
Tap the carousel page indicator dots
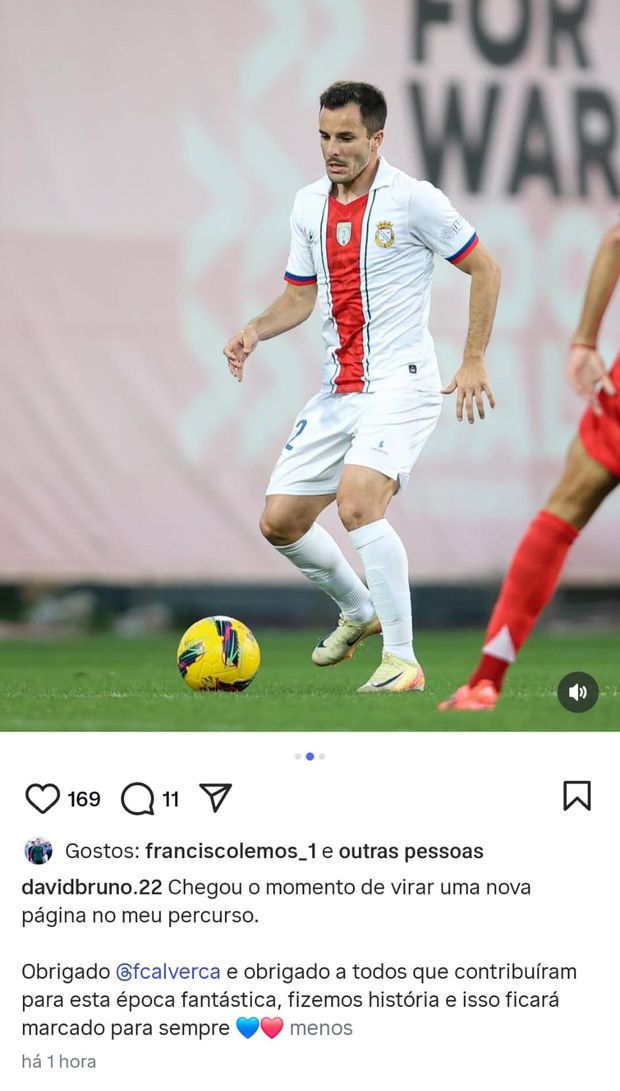(310, 756)
